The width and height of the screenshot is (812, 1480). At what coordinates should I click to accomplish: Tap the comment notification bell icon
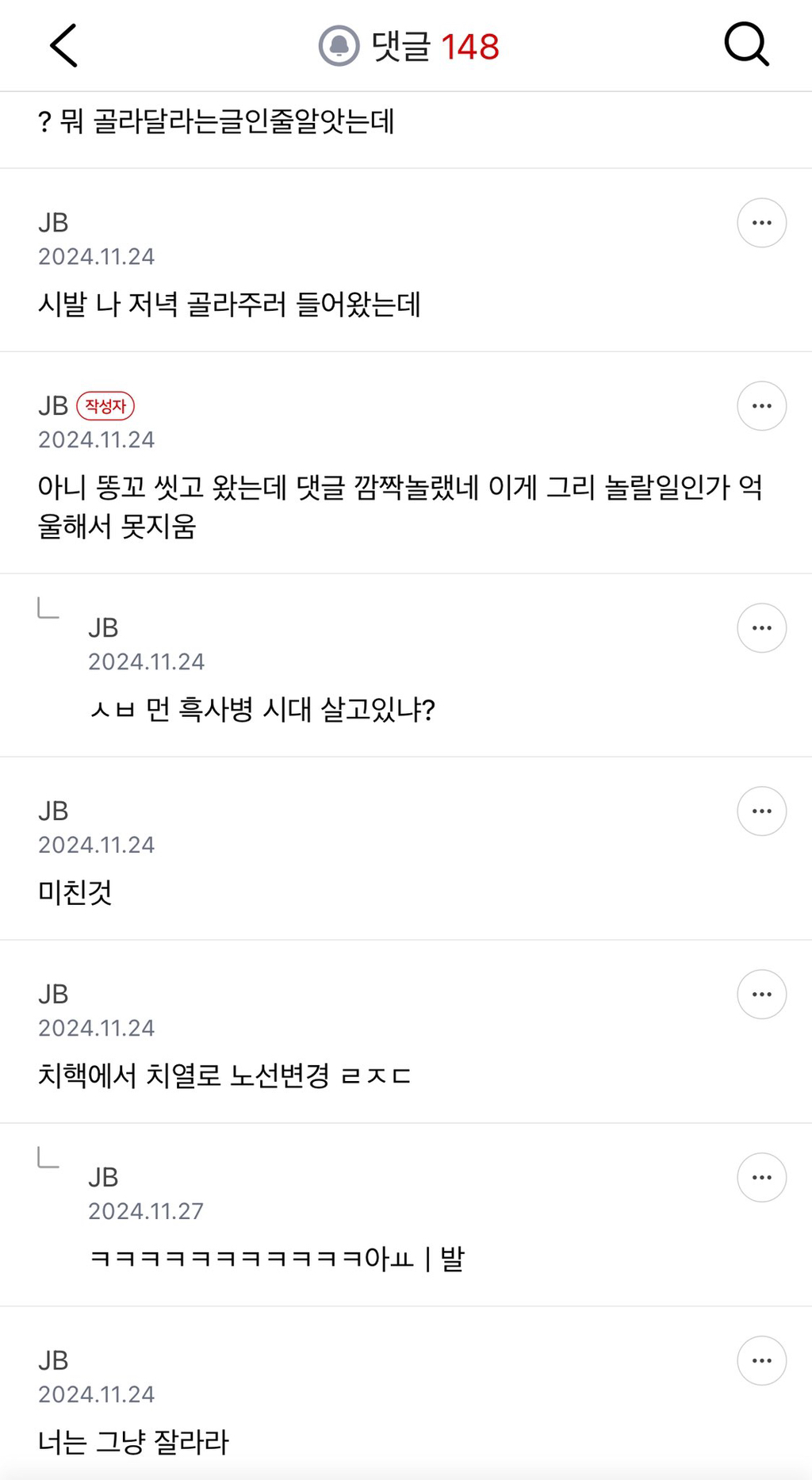[339, 46]
